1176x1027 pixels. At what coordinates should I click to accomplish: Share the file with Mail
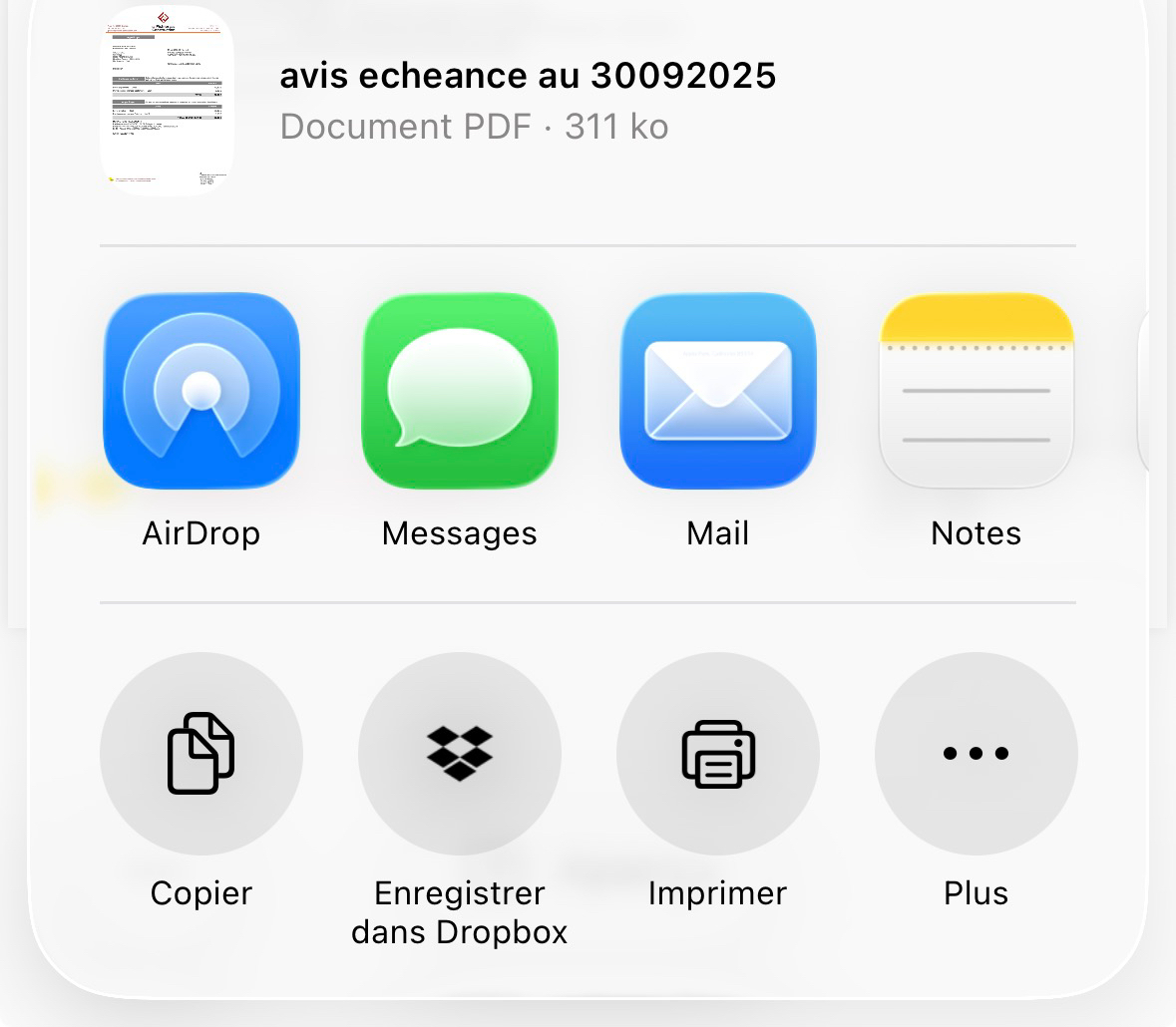[x=717, y=391]
